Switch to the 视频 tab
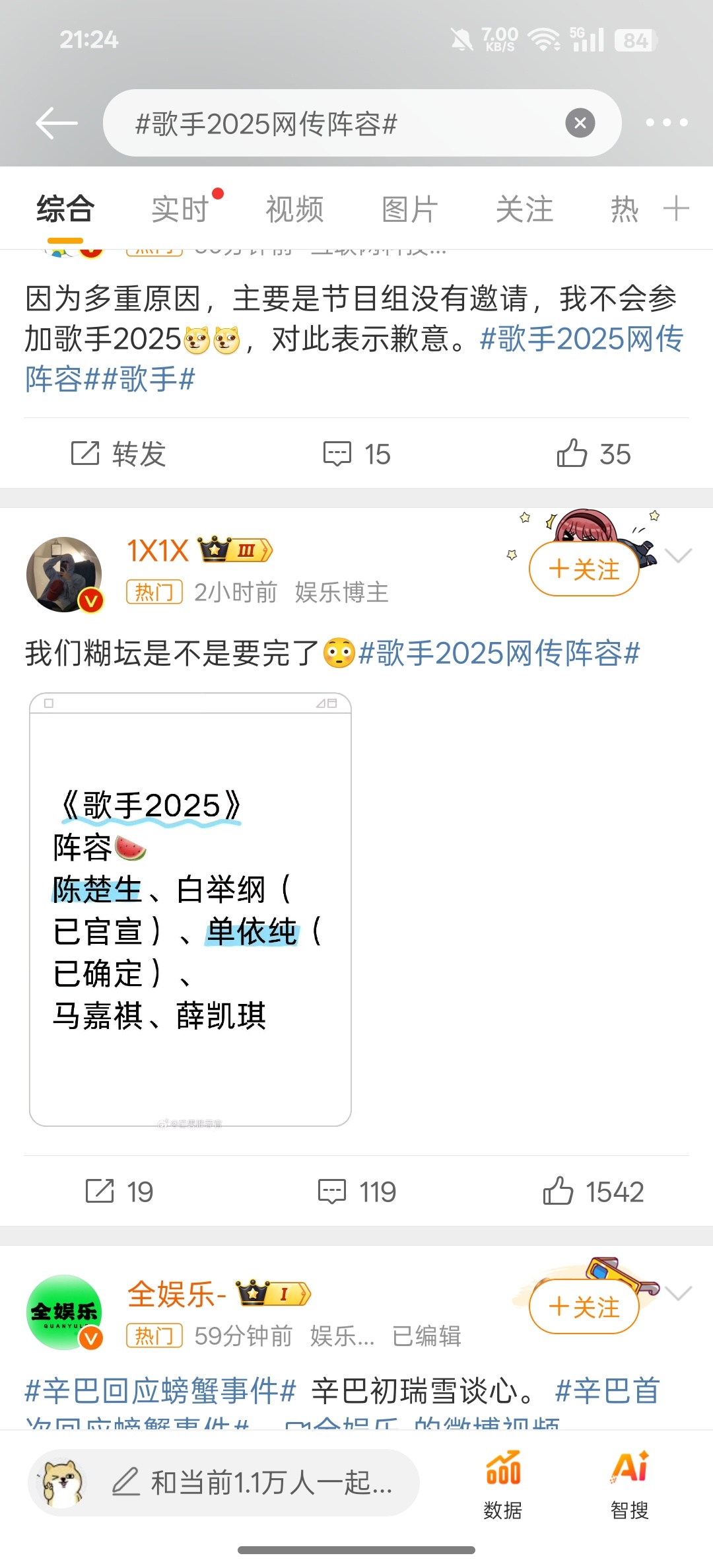The width and height of the screenshot is (713, 1568). coord(294,209)
